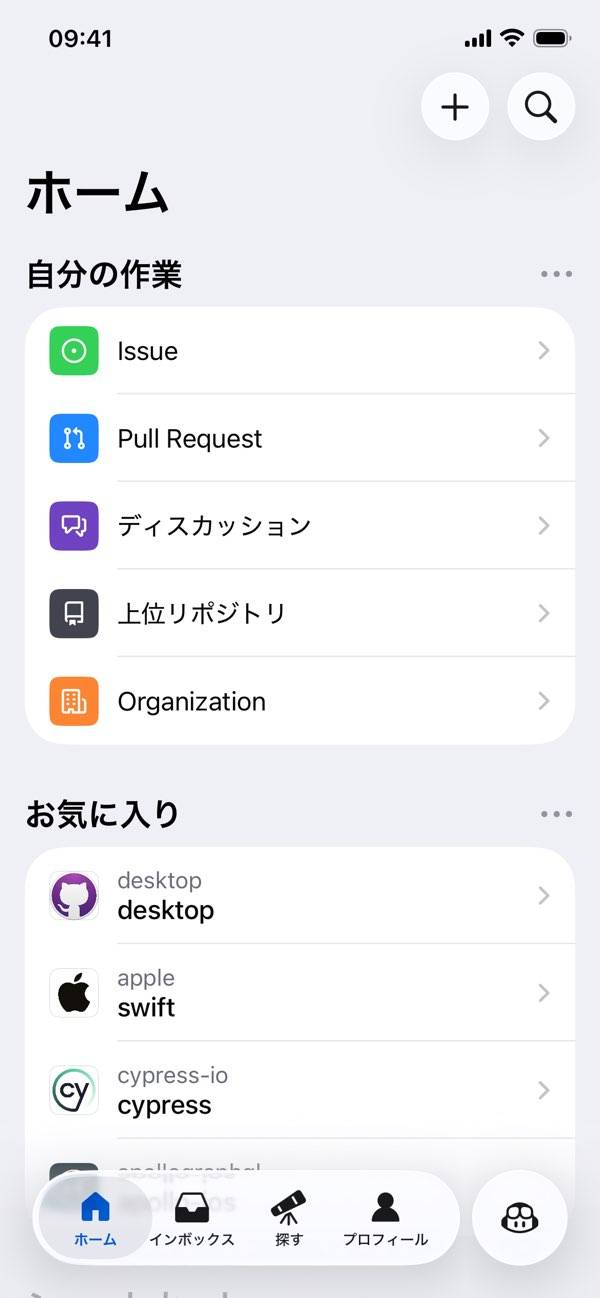Open 上位リポジトリ row
The image size is (600, 1298).
point(300,613)
